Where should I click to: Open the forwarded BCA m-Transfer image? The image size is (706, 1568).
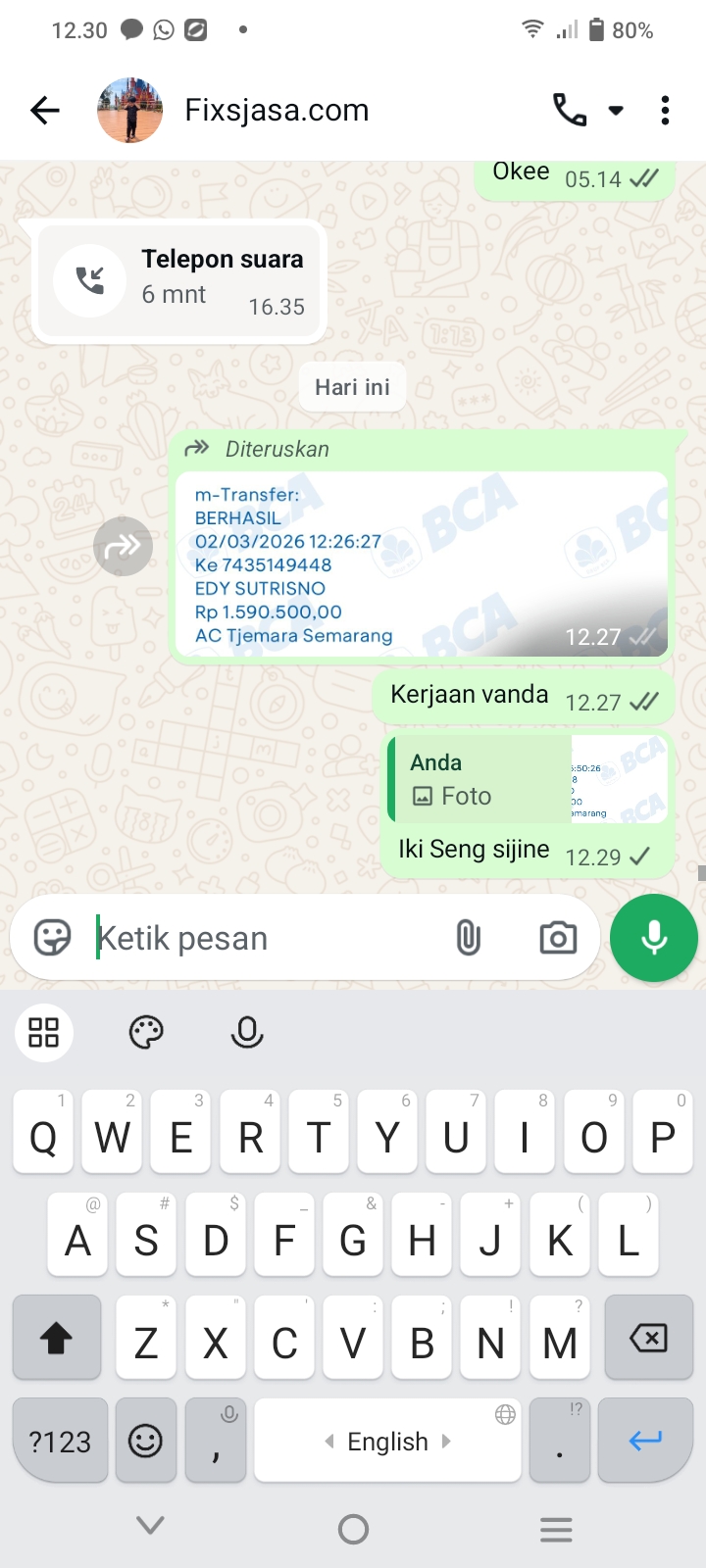(x=422, y=563)
